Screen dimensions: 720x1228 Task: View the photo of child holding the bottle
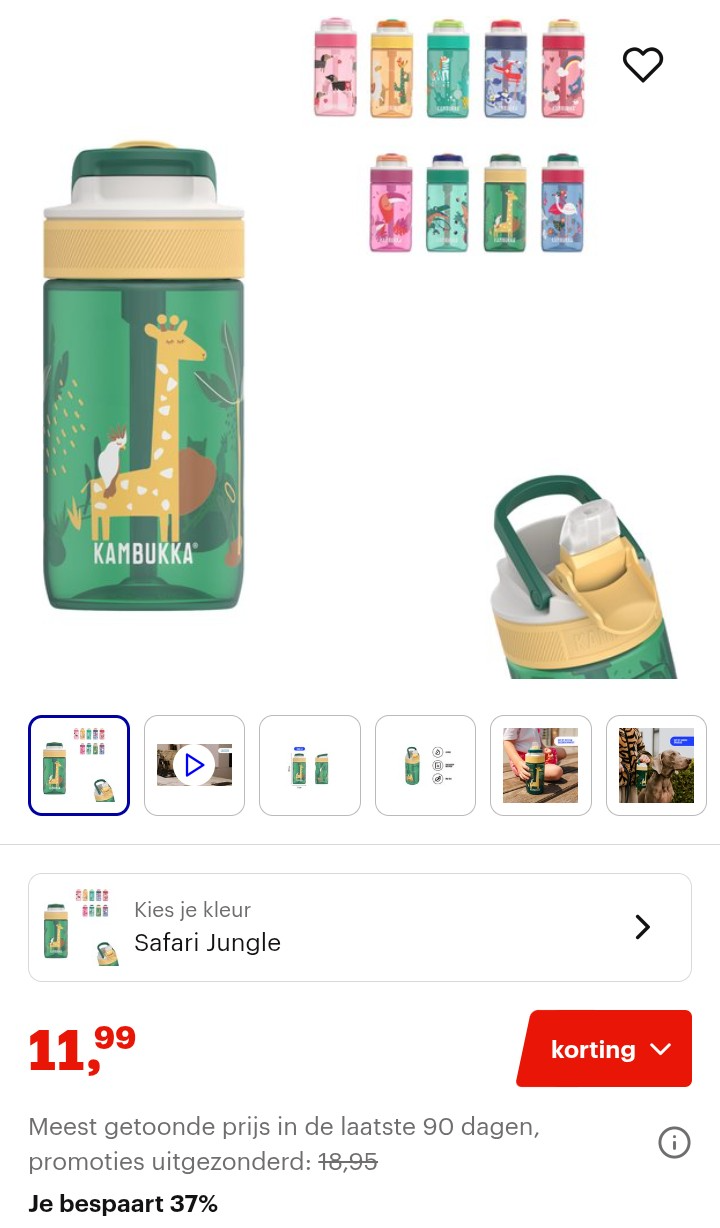click(541, 765)
